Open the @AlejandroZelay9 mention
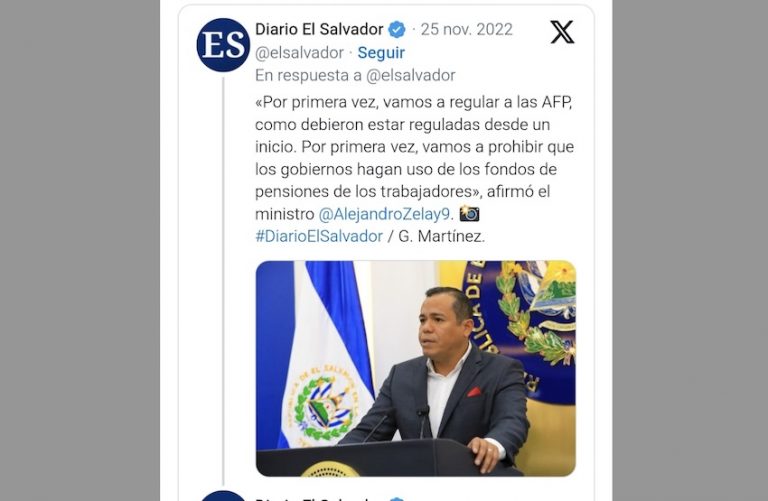The image size is (768, 501). tap(384, 214)
